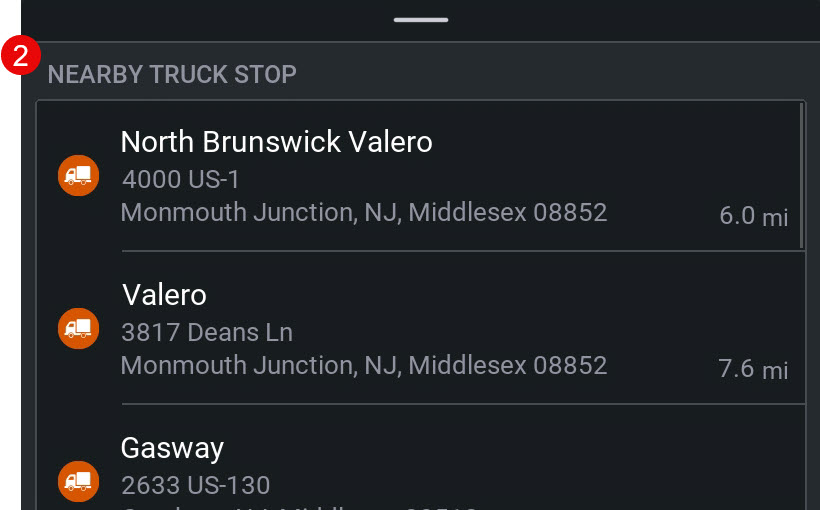Viewport: 820px width, 510px height.
Task: Tap the panel drag handle
Action: [420, 20]
